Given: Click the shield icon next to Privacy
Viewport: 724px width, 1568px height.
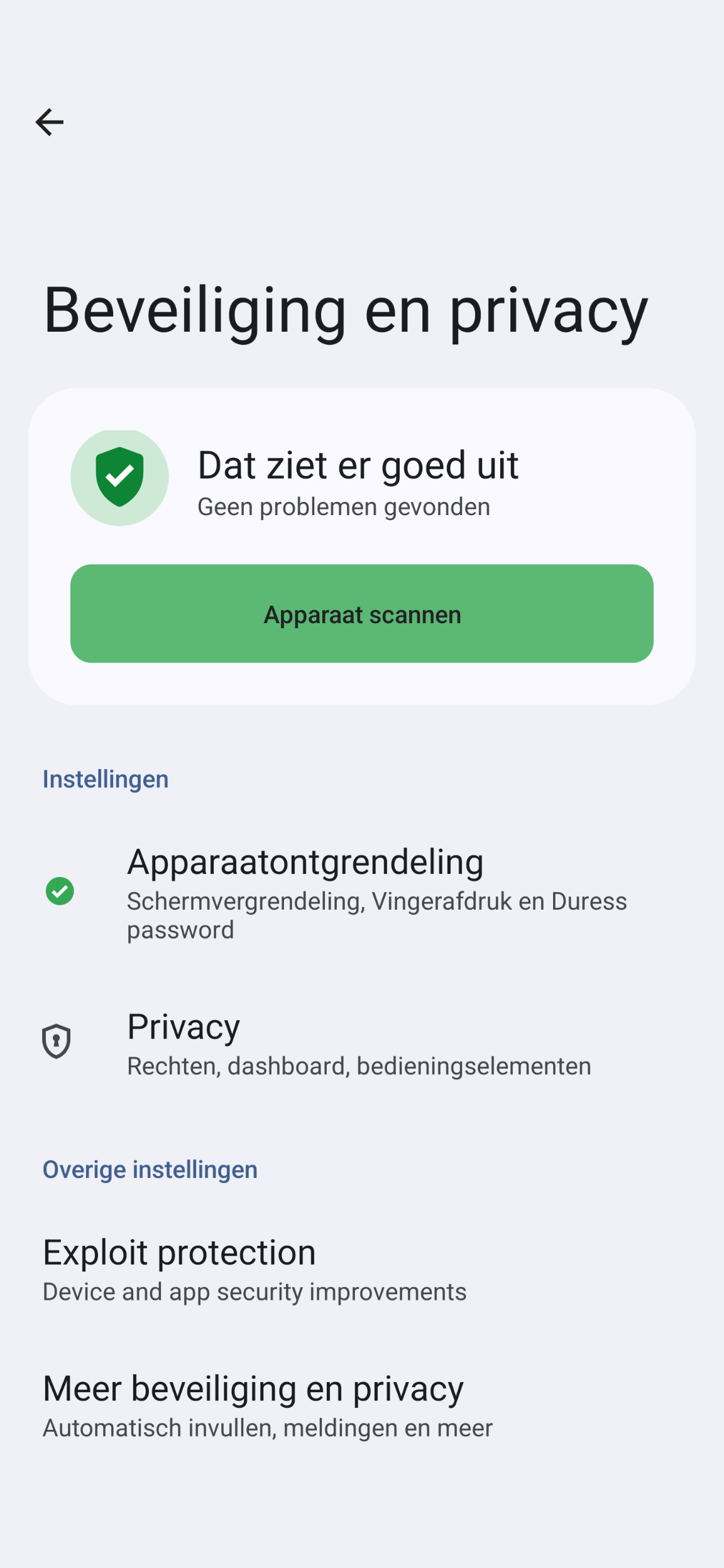Looking at the screenshot, I should click(56, 1042).
